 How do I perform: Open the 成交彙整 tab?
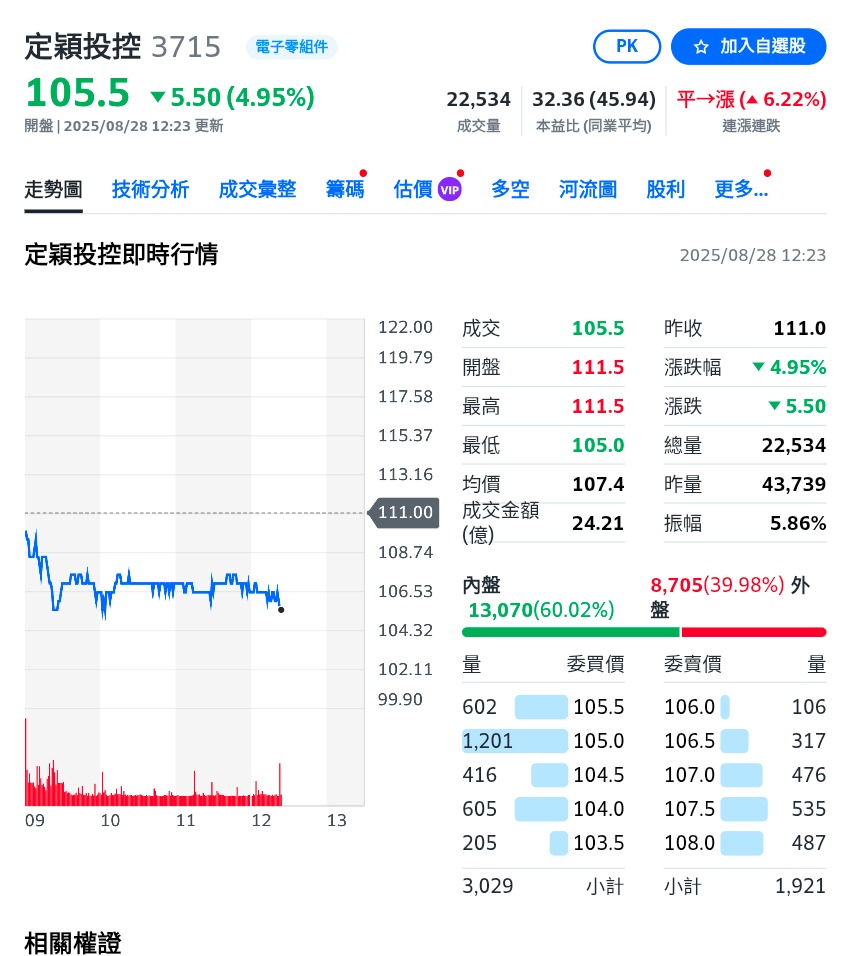tap(257, 189)
